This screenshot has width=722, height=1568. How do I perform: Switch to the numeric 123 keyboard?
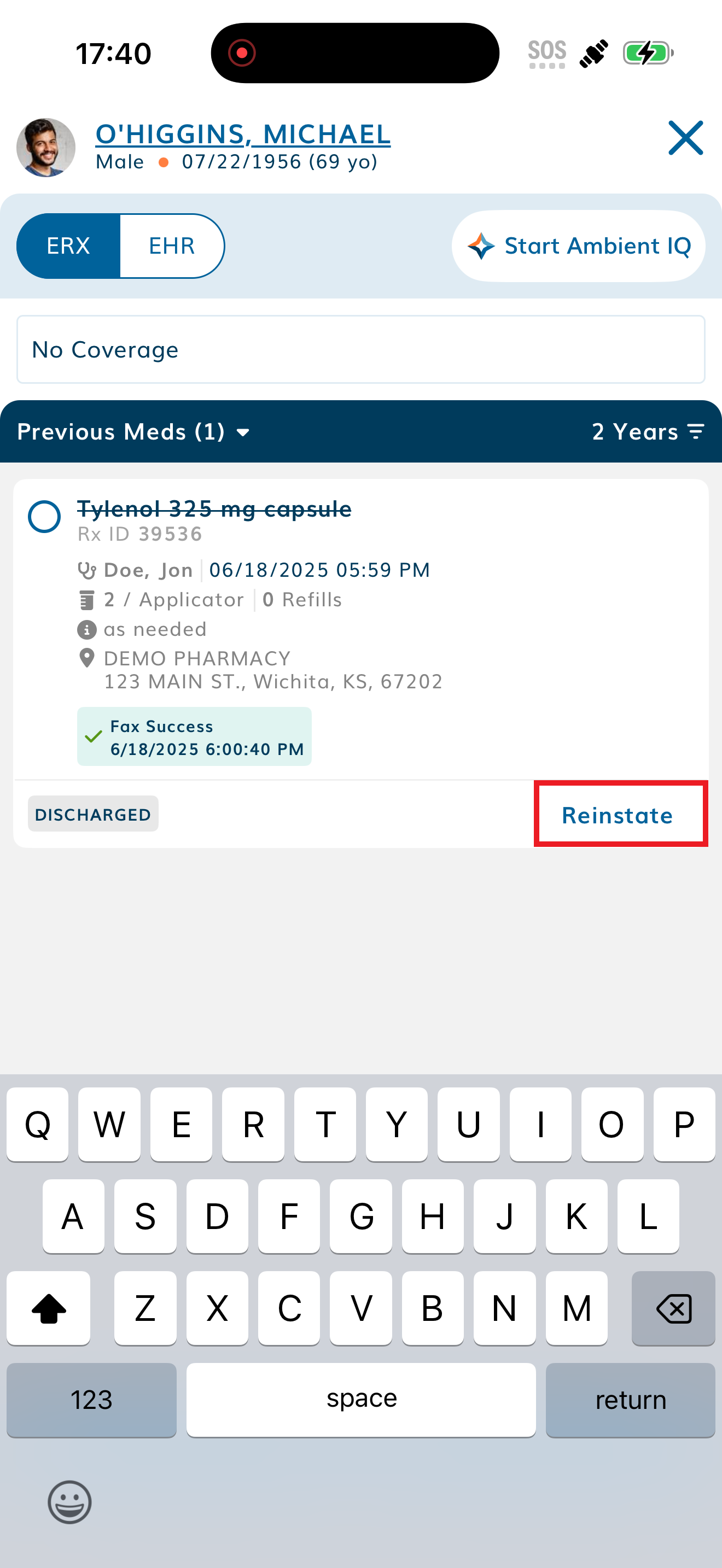click(x=91, y=1400)
